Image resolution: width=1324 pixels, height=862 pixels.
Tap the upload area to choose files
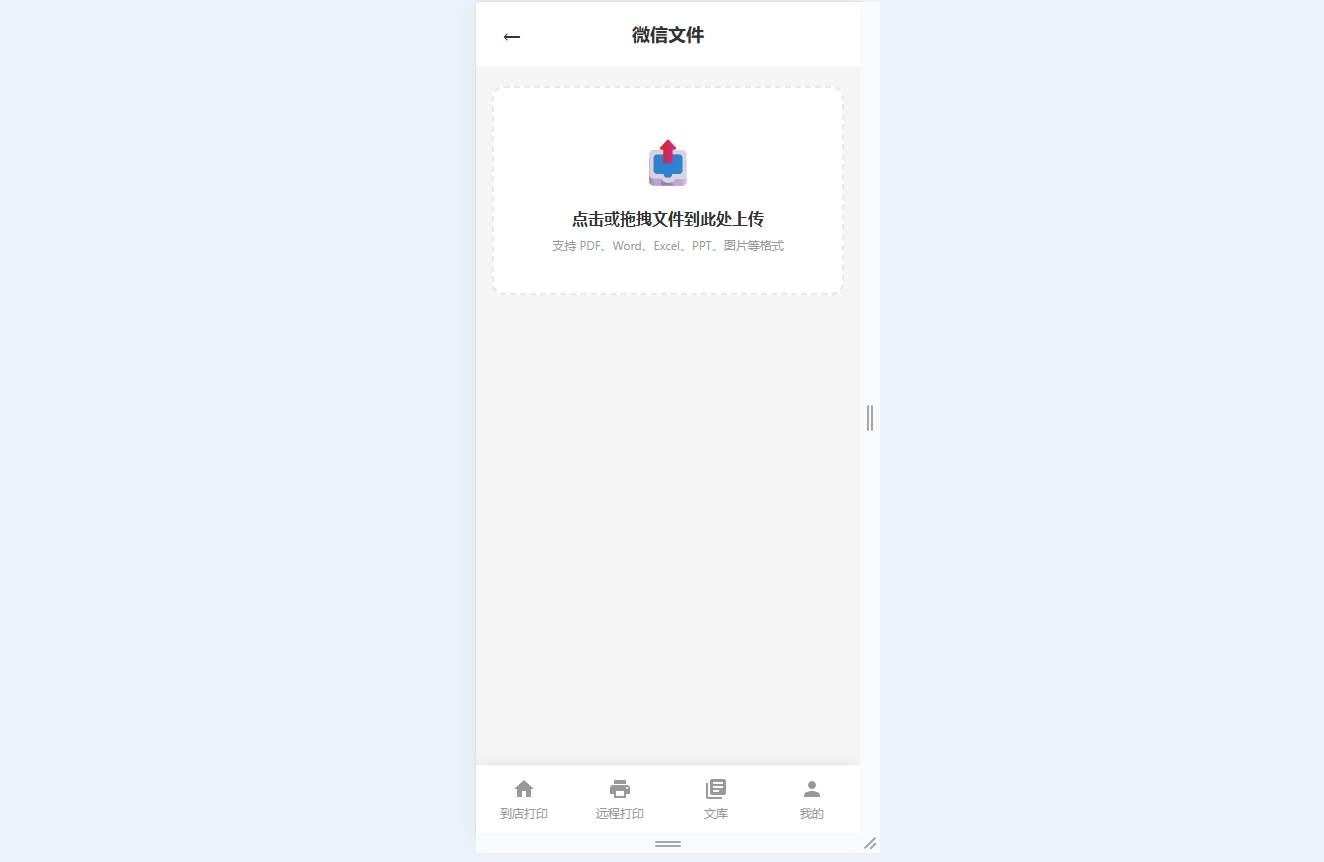click(667, 191)
